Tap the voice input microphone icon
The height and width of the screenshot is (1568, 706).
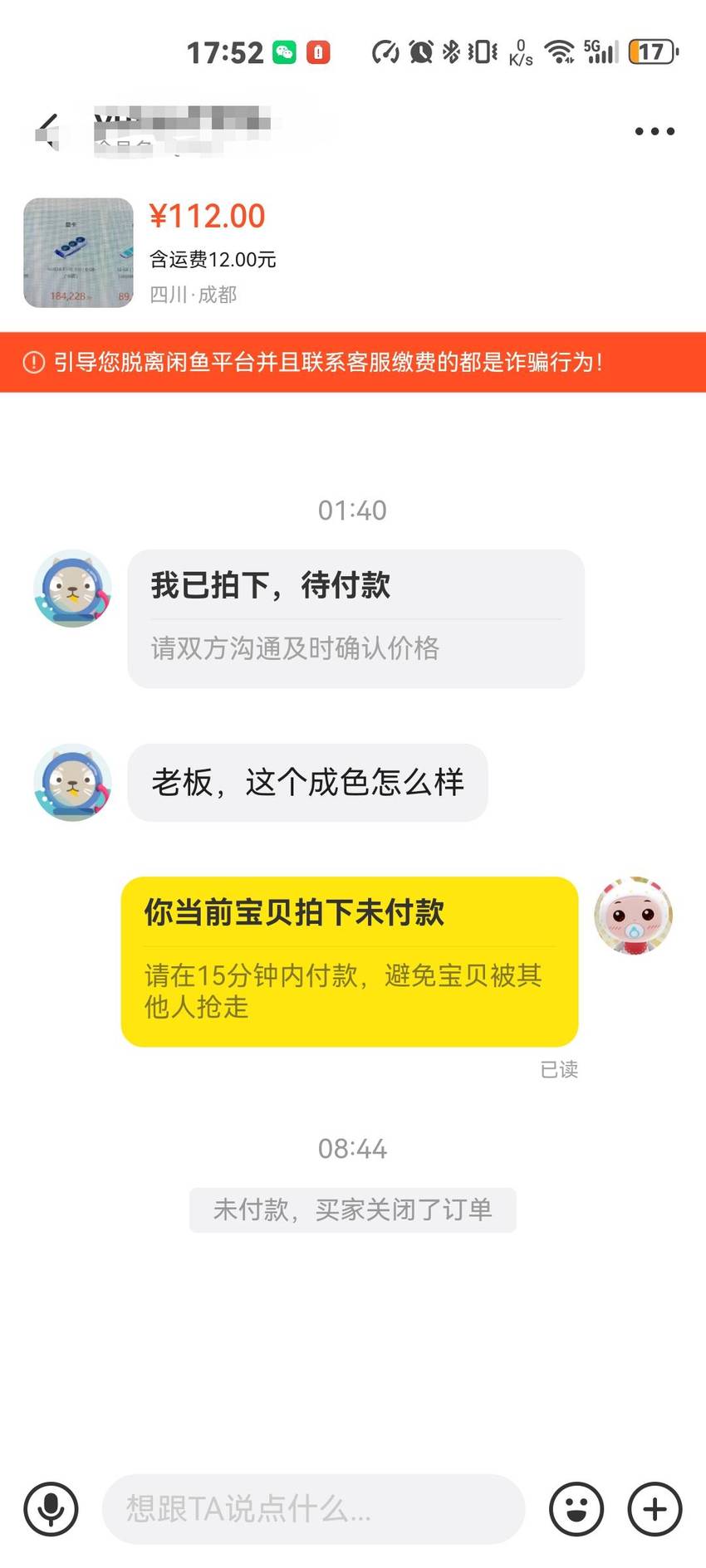(x=51, y=1508)
